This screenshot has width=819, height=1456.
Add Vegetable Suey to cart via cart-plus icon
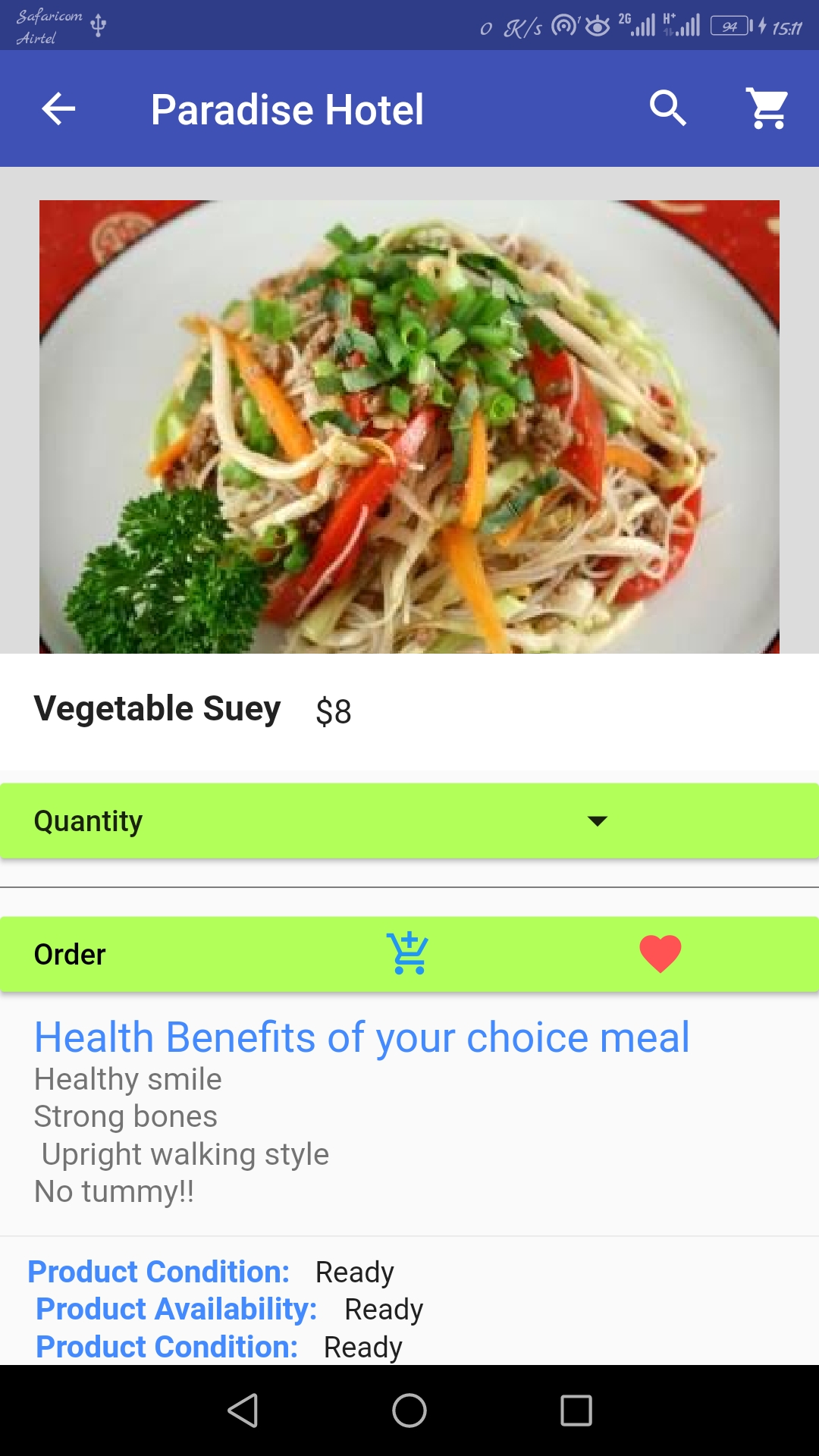point(407,954)
